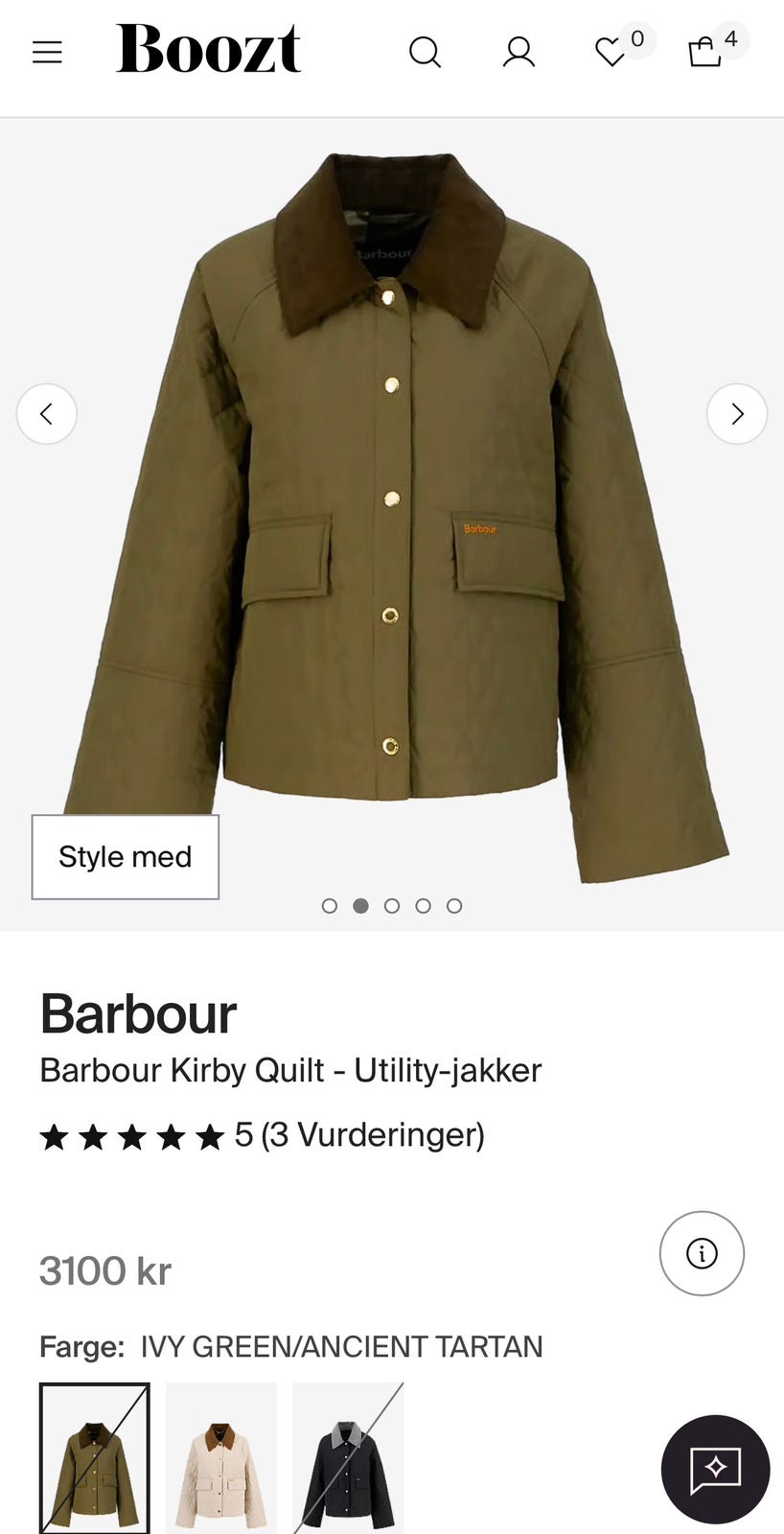Open the Barbour brand link
Viewport: 784px width, 1534px height.
[138, 1013]
